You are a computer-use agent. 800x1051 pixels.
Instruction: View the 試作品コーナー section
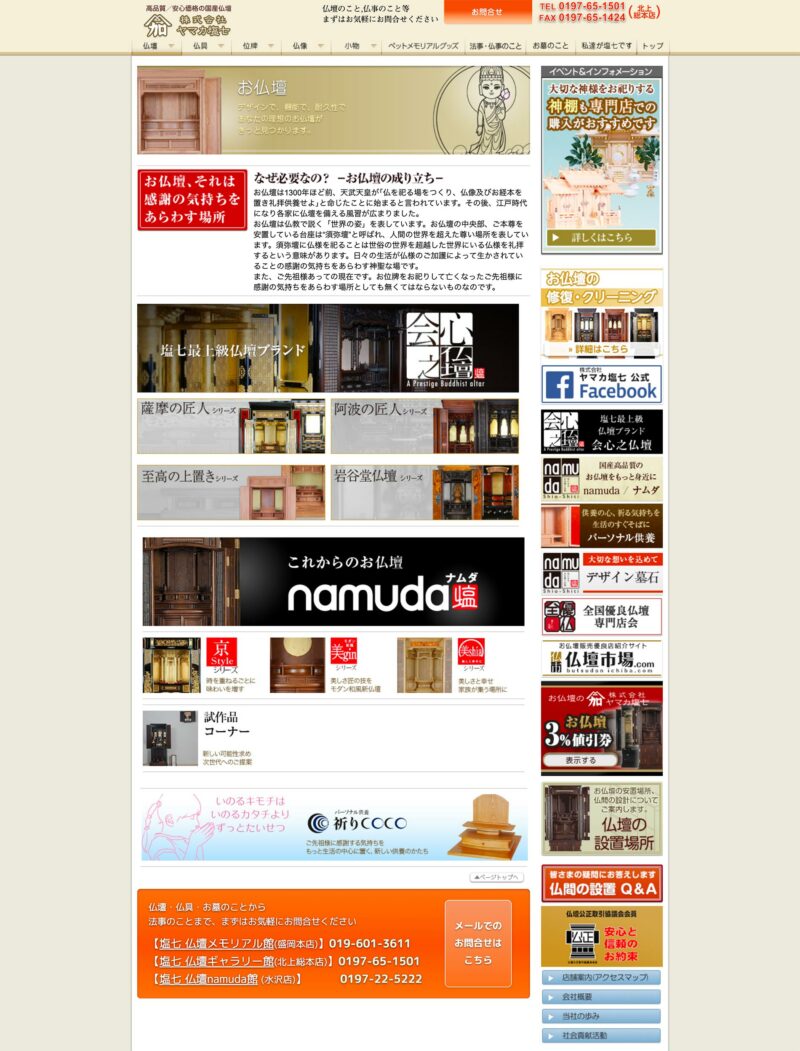[x=200, y=738]
